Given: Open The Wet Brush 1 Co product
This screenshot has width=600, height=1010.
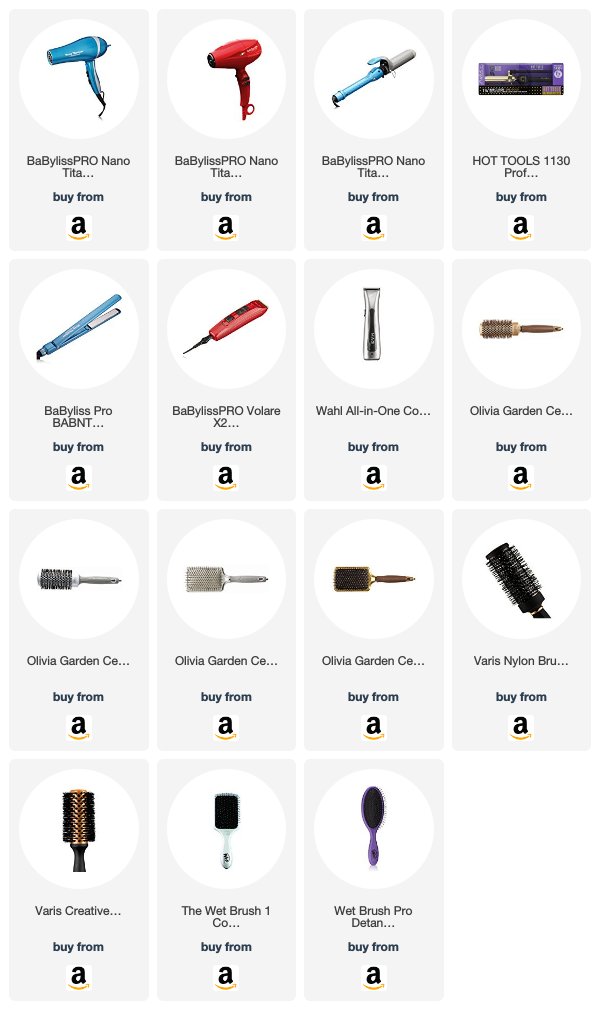Looking at the screenshot, I should coord(226,879).
